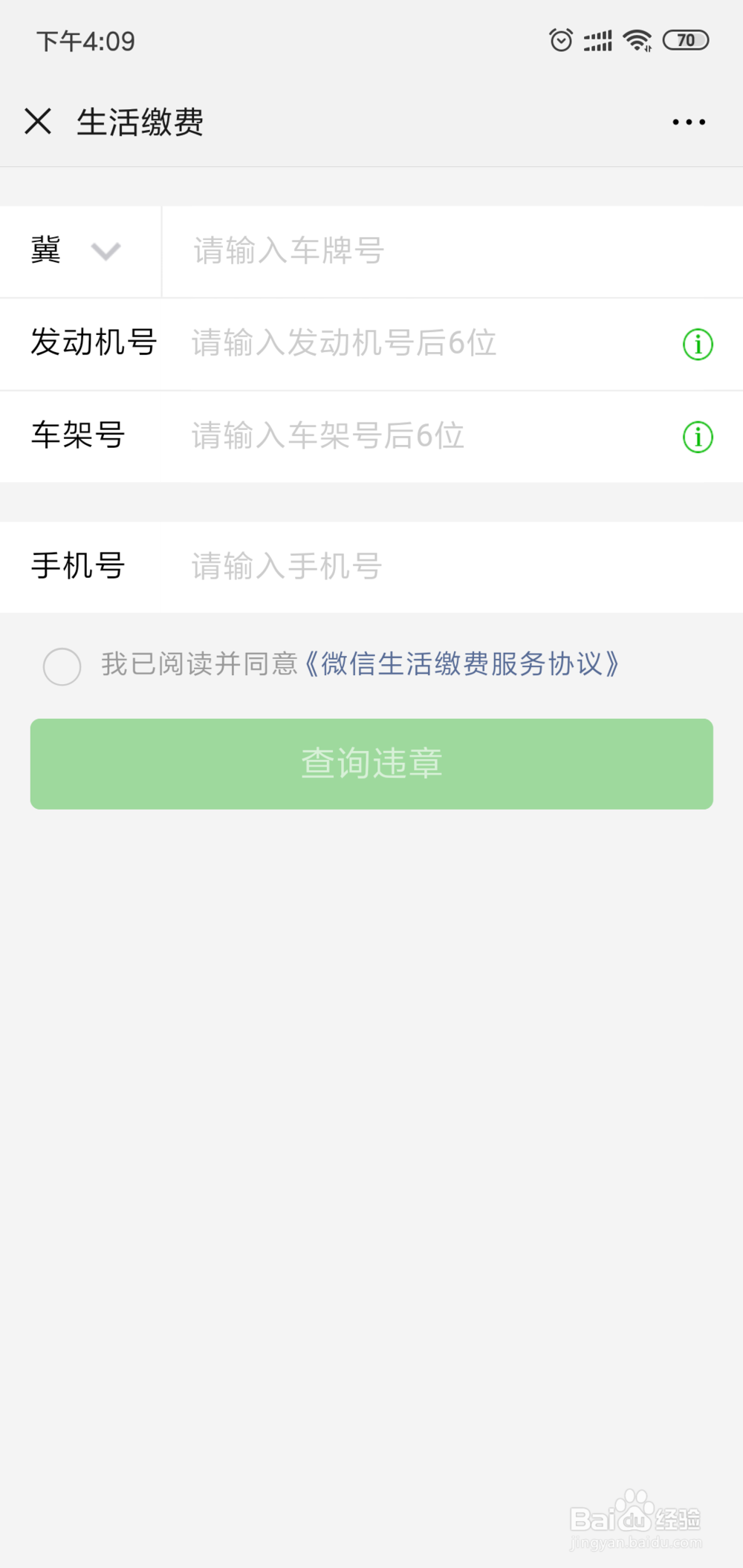Tap the cellular signal icon in status bar

[x=597, y=41]
